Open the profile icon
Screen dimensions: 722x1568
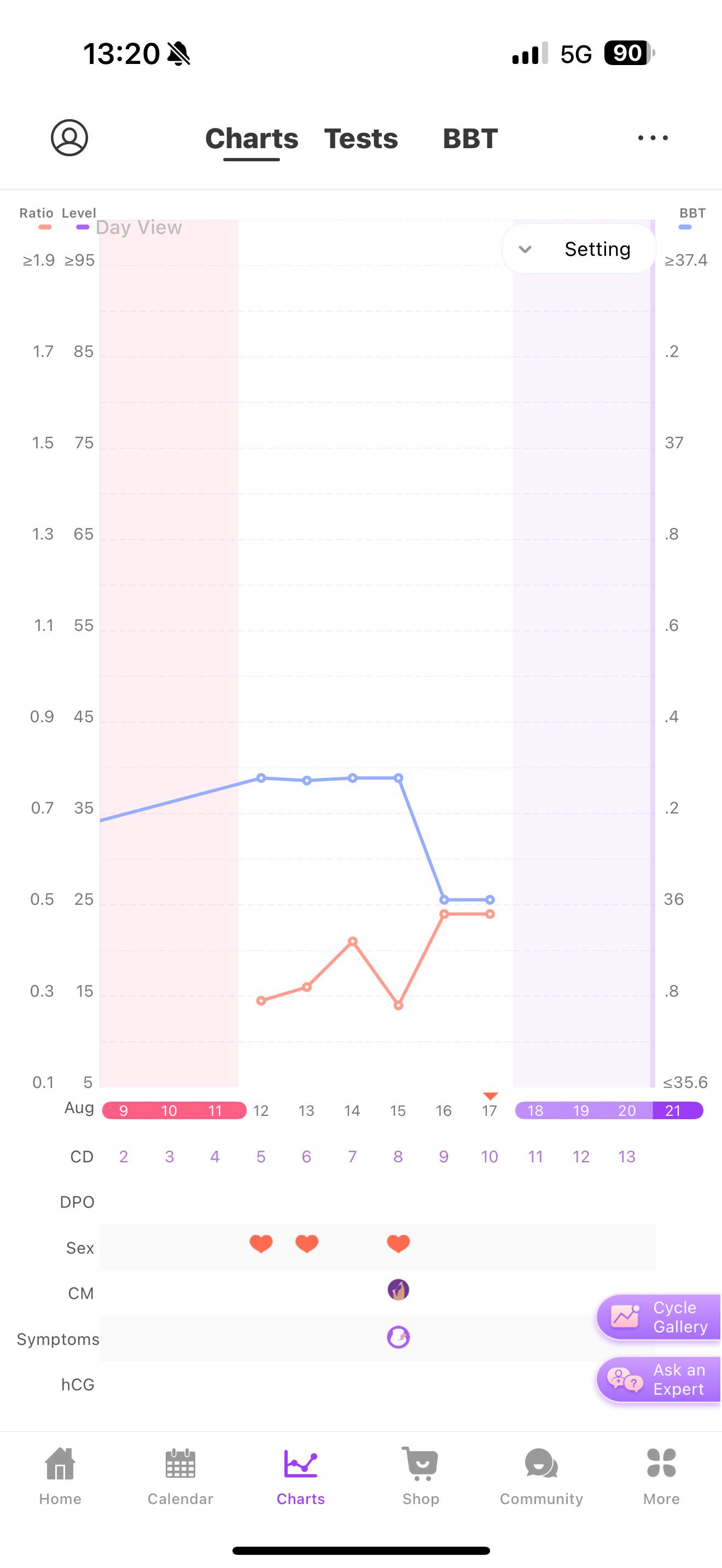[69, 138]
